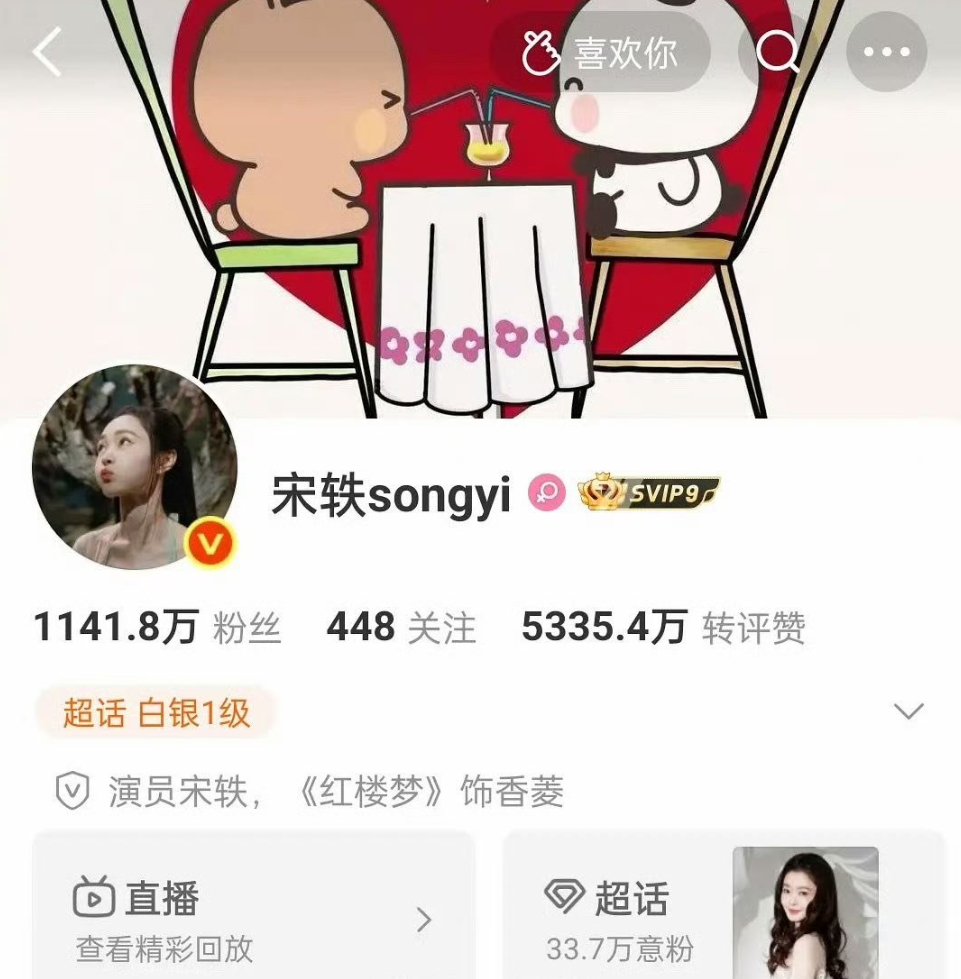The height and width of the screenshot is (979, 961).
Task: Open the portrait thumbnail in the 超话 card
Action: click(x=806, y=911)
